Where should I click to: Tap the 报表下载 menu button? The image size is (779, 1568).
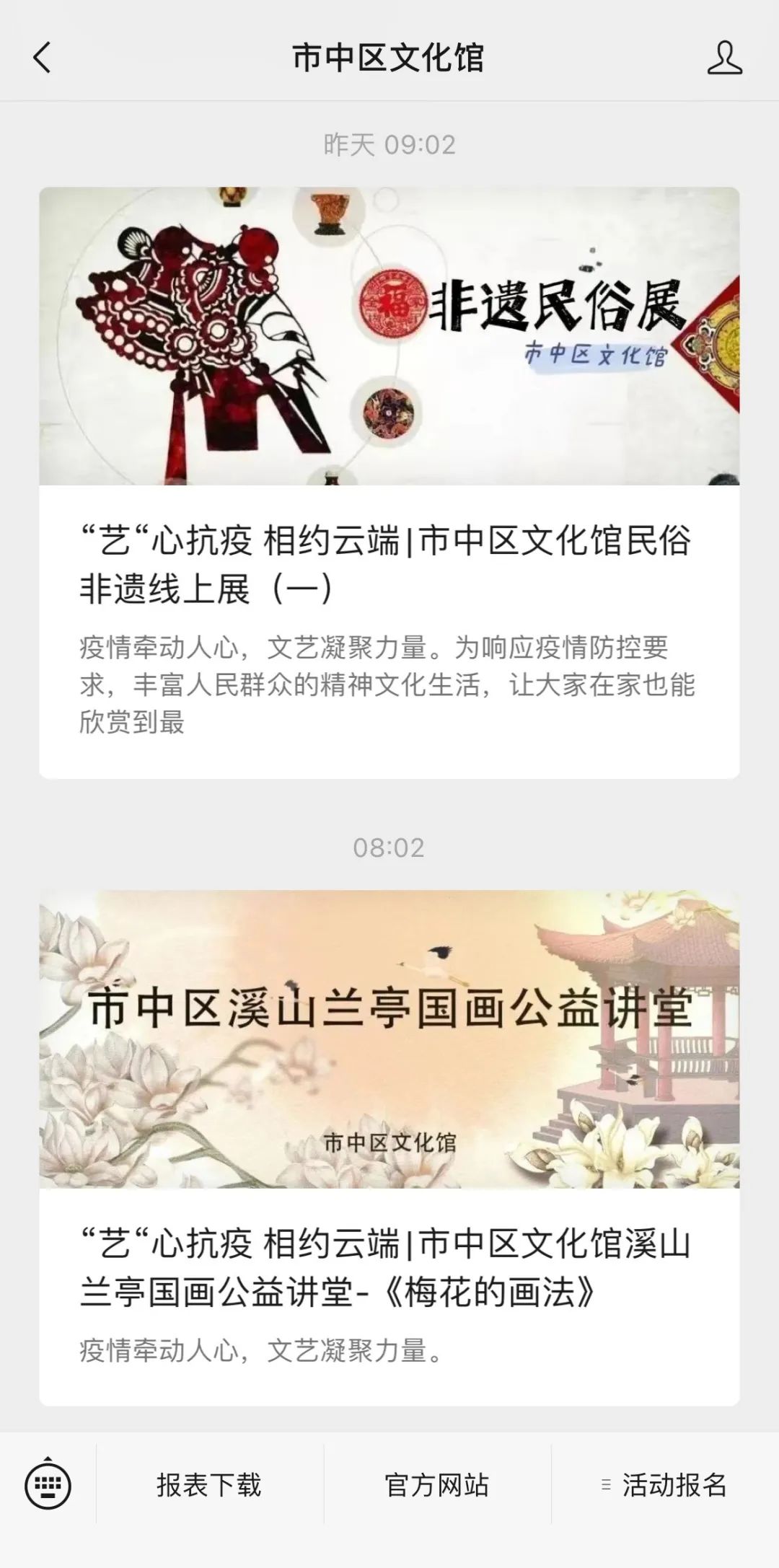coord(209,1486)
